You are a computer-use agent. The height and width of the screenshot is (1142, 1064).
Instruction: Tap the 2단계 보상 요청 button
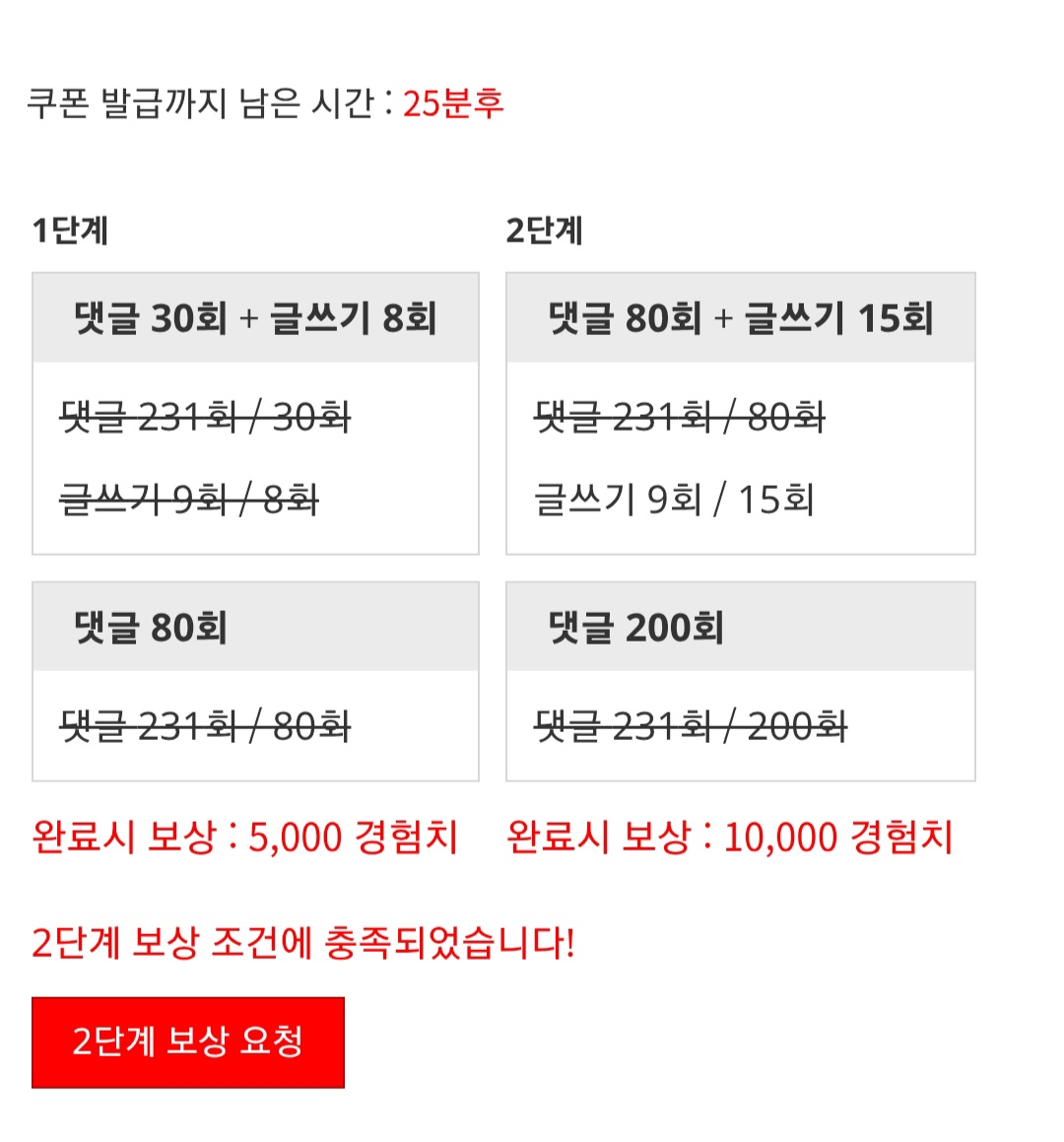[x=187, y=1041]
